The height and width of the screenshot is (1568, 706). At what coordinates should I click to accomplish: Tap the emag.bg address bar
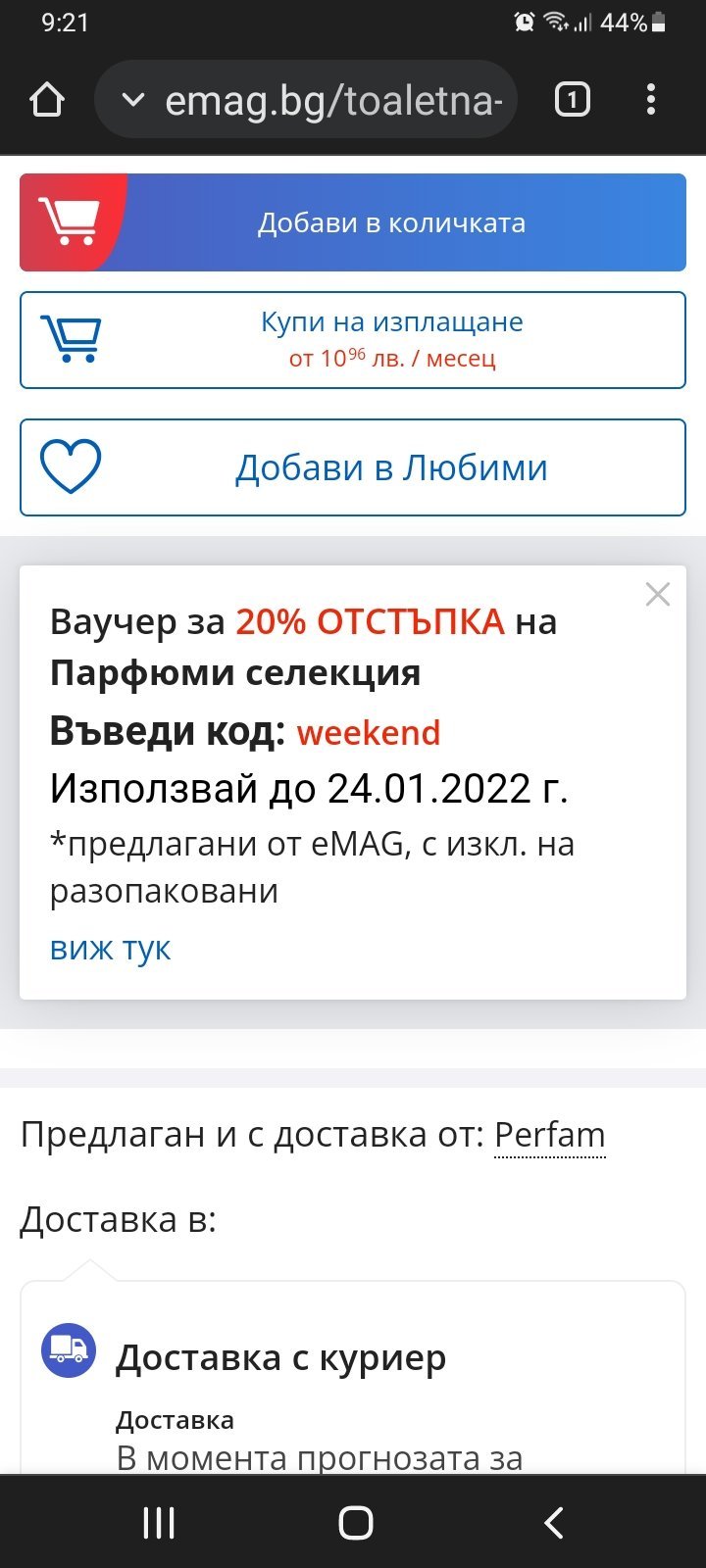click(x=306, y=100)
